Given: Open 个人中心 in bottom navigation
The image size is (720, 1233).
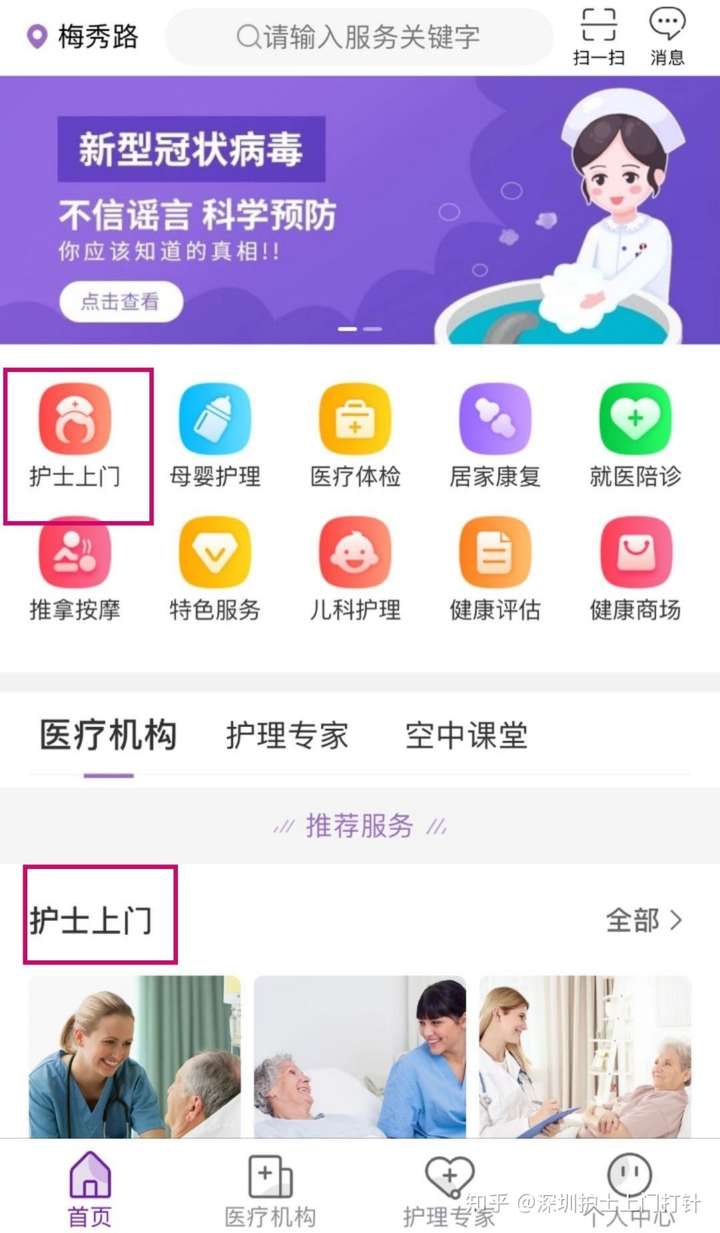Looking at the screenshot, I should point(630,1190).
